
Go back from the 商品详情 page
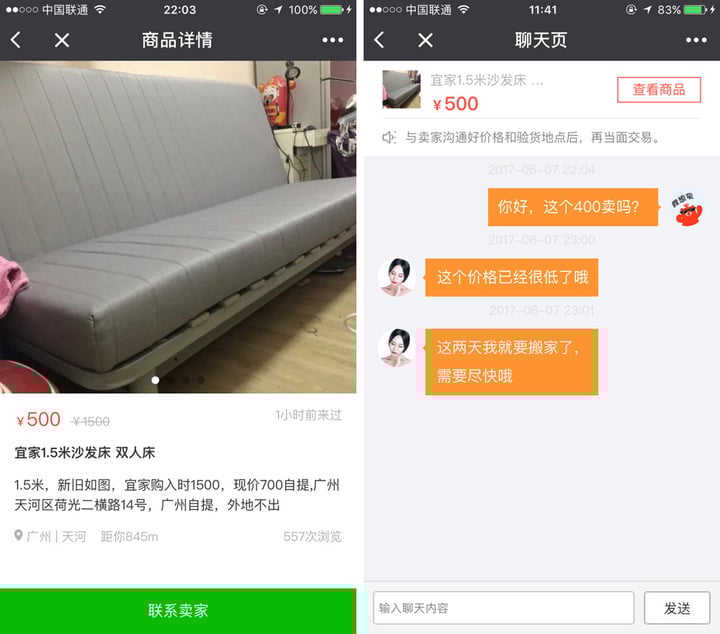pyautogui.click(x=16, y=40)
